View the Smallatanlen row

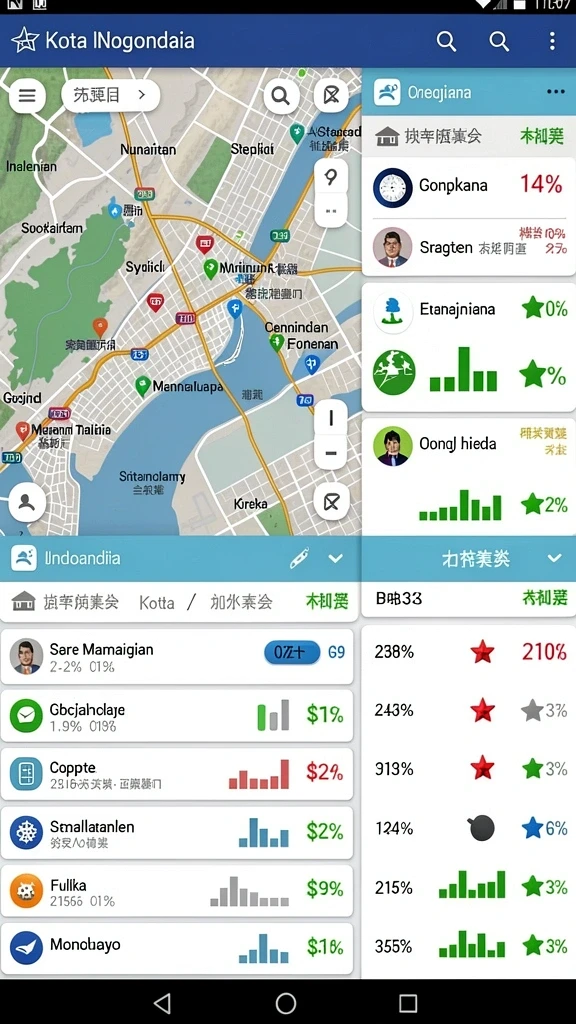tap(177, 833)
